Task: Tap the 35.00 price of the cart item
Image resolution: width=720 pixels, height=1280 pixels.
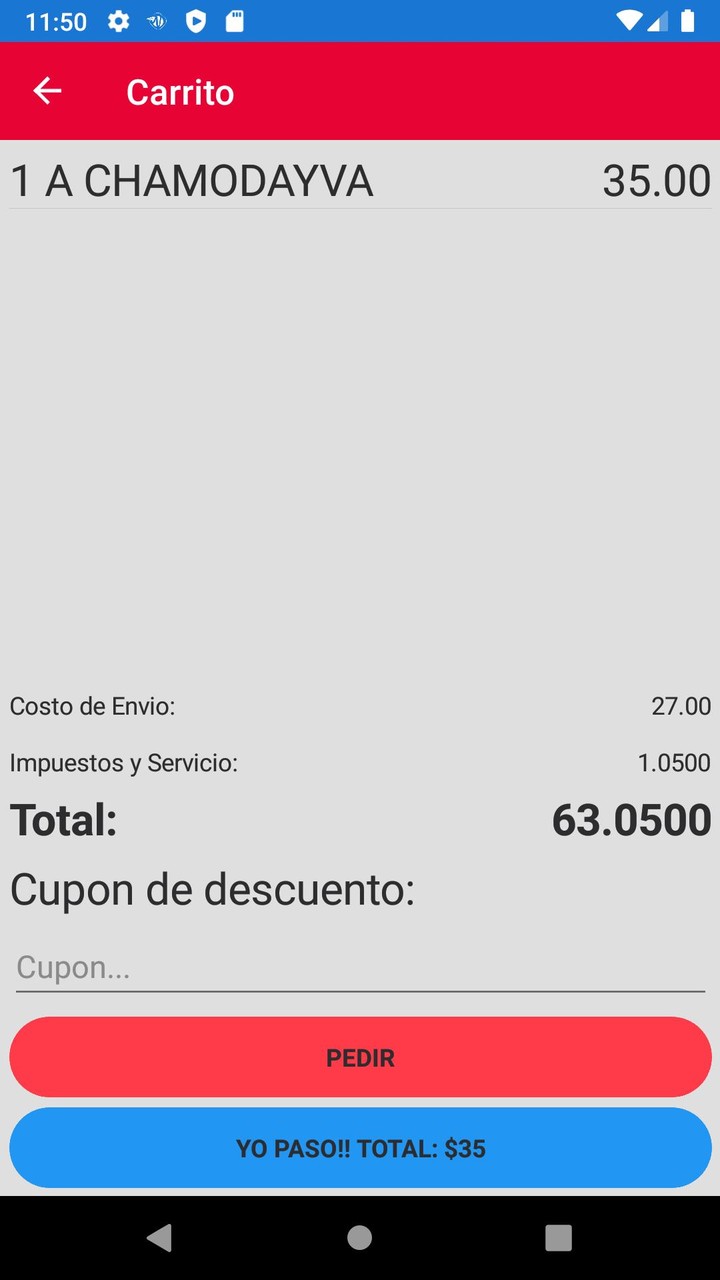Action: pyautogui.click(x=656, y=181)
